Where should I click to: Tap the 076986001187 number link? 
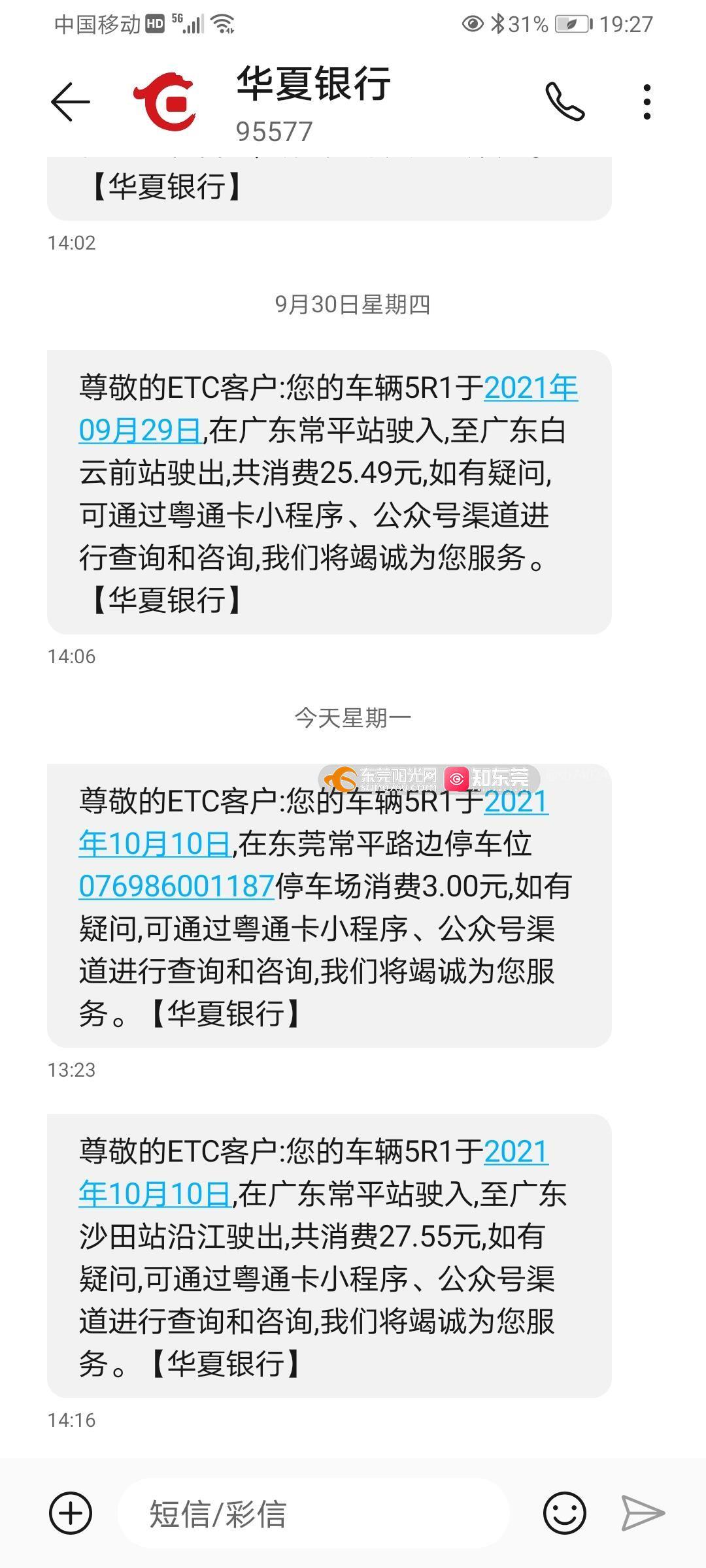176,886
